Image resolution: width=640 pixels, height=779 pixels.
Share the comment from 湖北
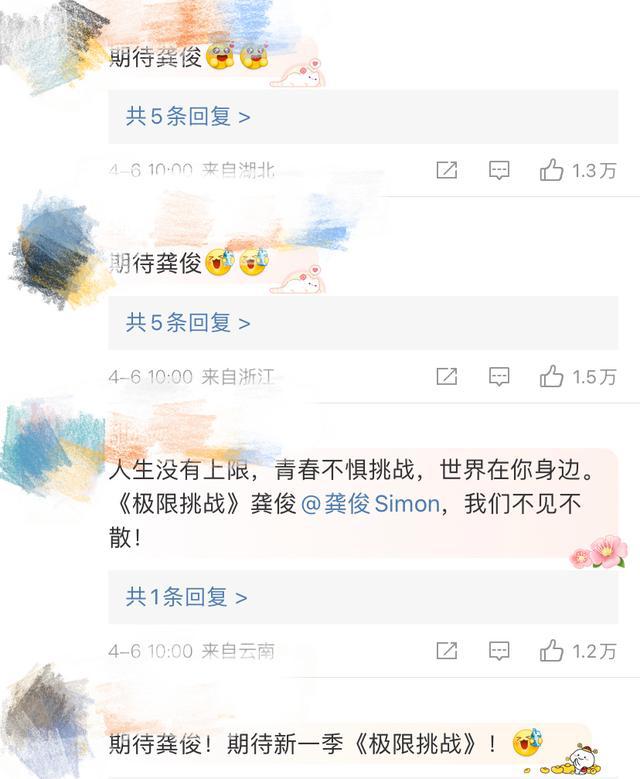tap(447, 170)
